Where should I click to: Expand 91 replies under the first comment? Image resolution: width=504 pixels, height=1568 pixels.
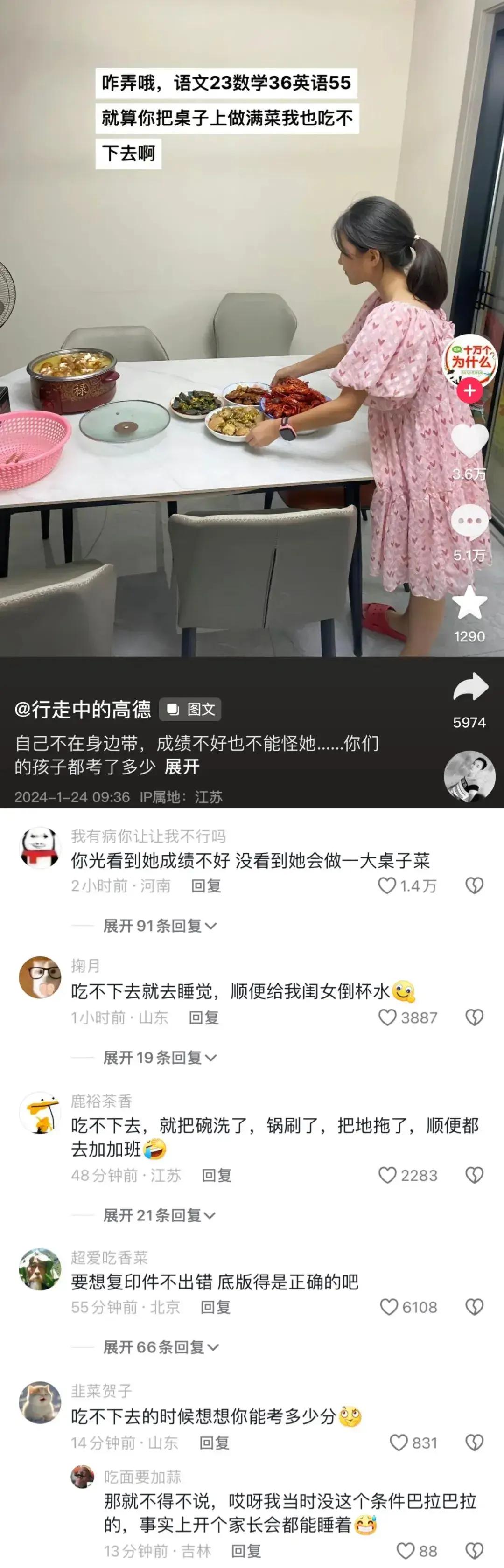click(x=160, y=926)
